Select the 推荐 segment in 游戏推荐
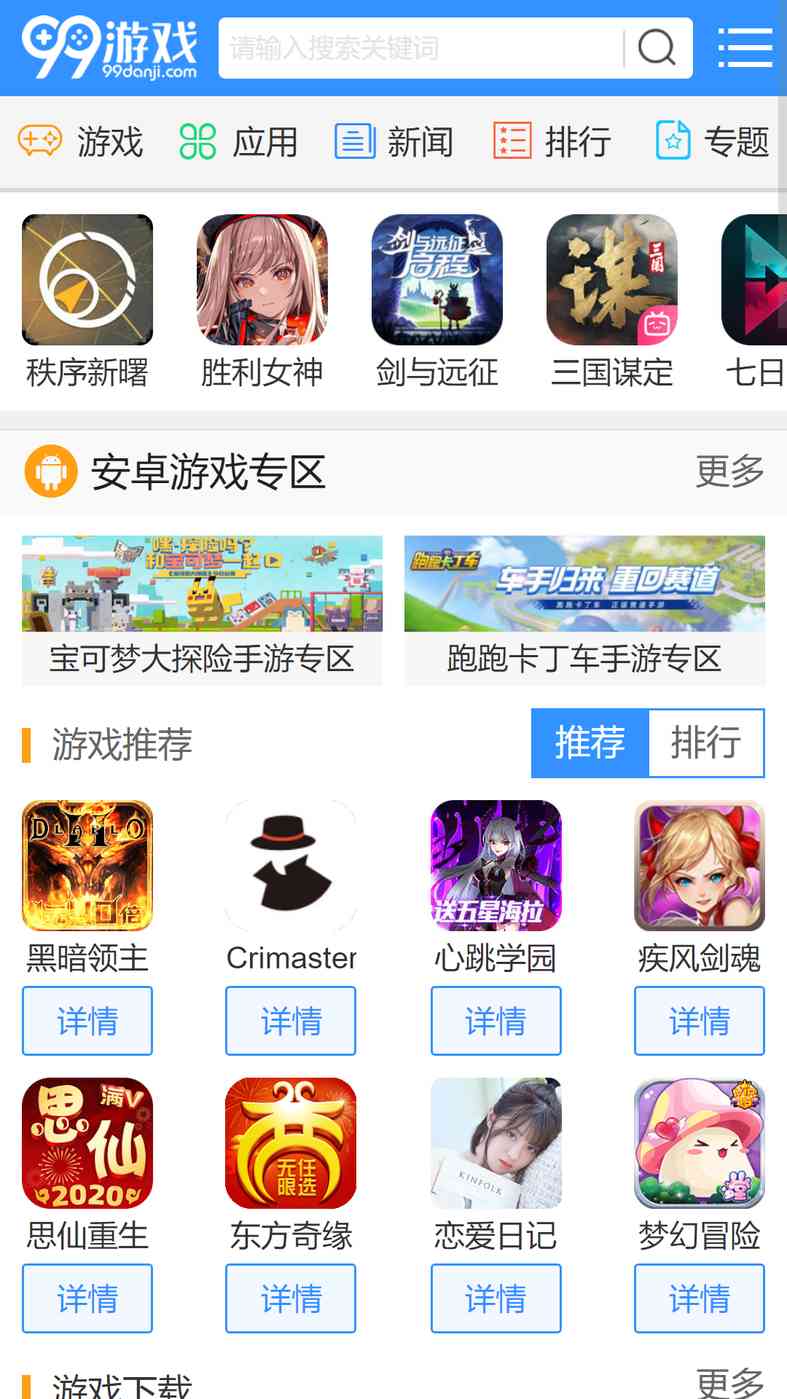 (590, 743)
